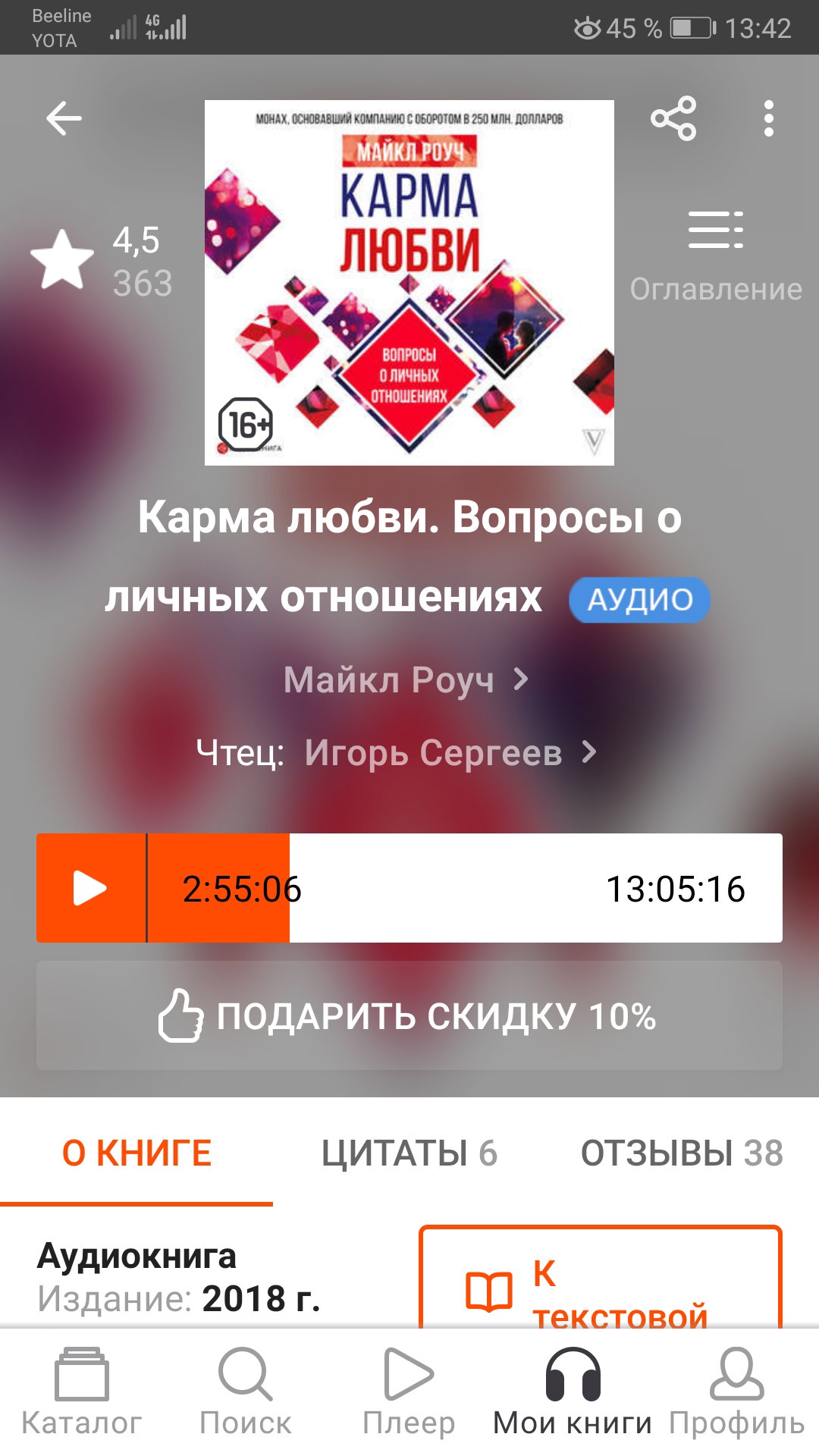The height and width of the screenshot is (1456, 819).
Task: Play the audiobook
Action: 91,888
